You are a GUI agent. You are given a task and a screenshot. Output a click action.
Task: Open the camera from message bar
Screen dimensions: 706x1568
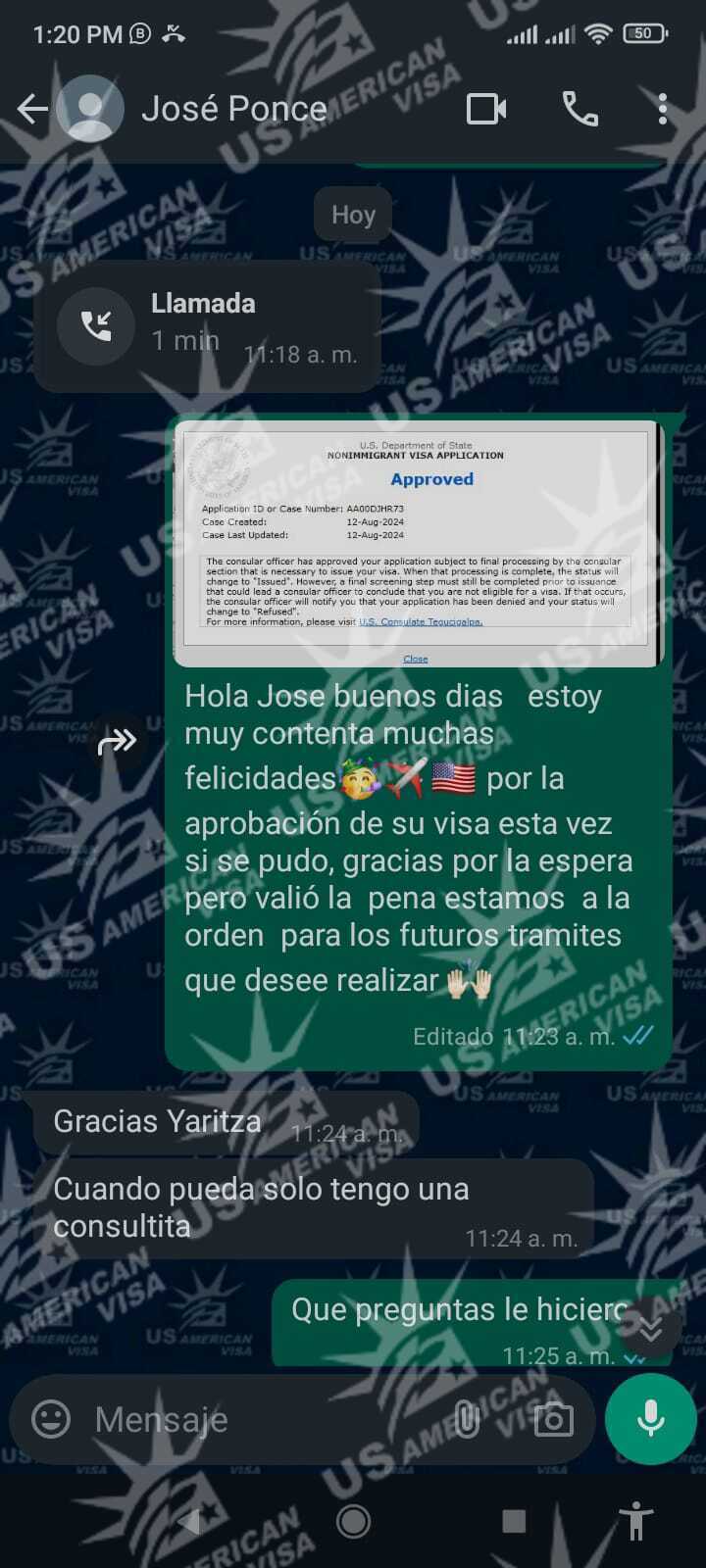[x=553, y=1419]
